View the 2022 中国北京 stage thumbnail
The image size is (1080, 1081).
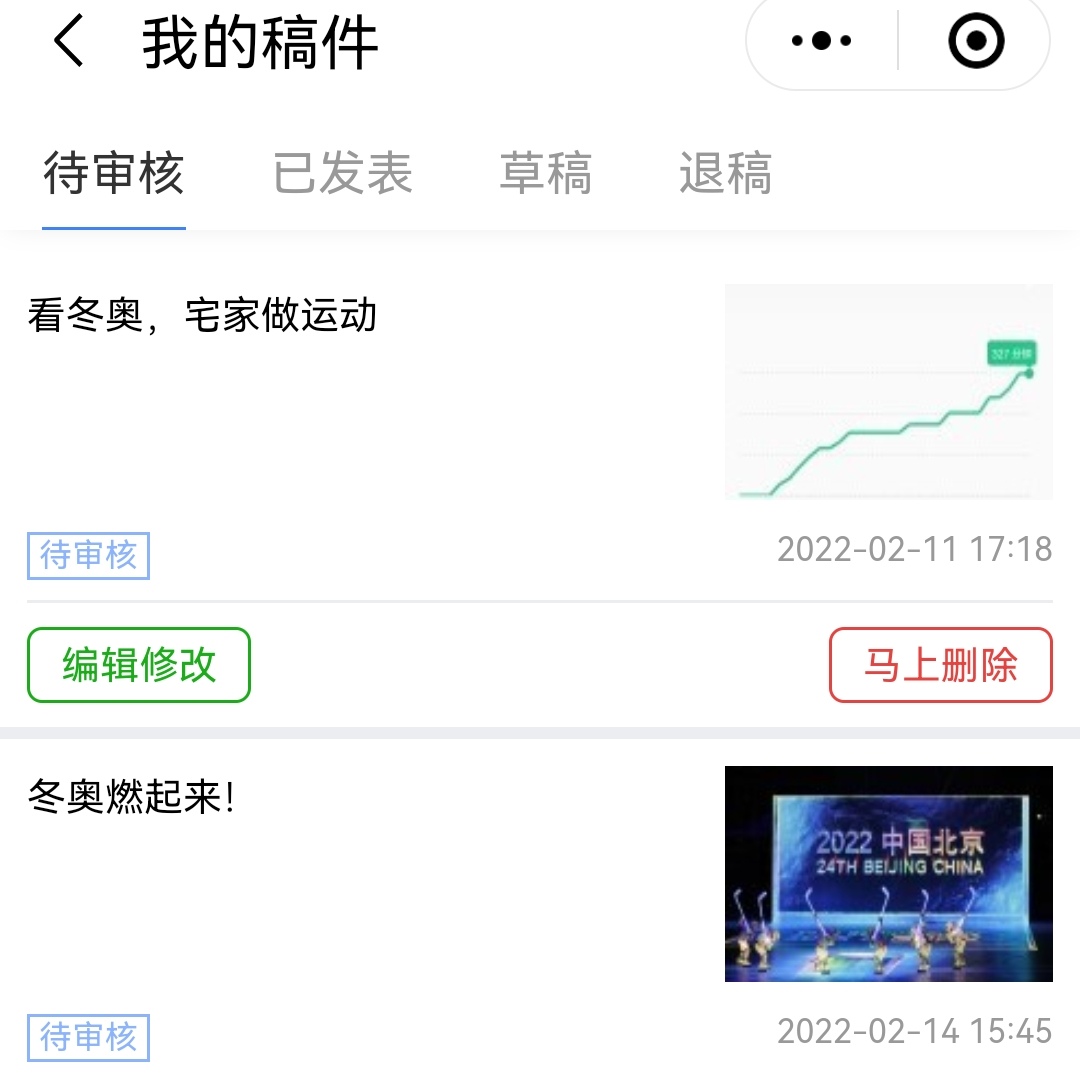[x=888, y=874]
